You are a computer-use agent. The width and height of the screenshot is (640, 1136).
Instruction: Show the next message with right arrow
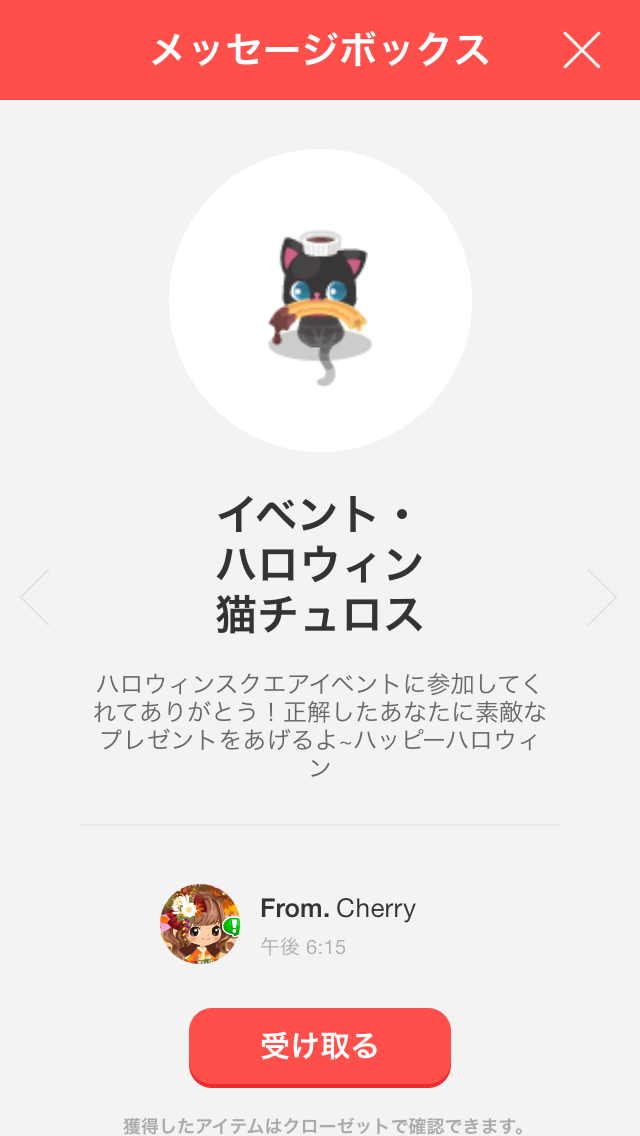click(603, 597)
